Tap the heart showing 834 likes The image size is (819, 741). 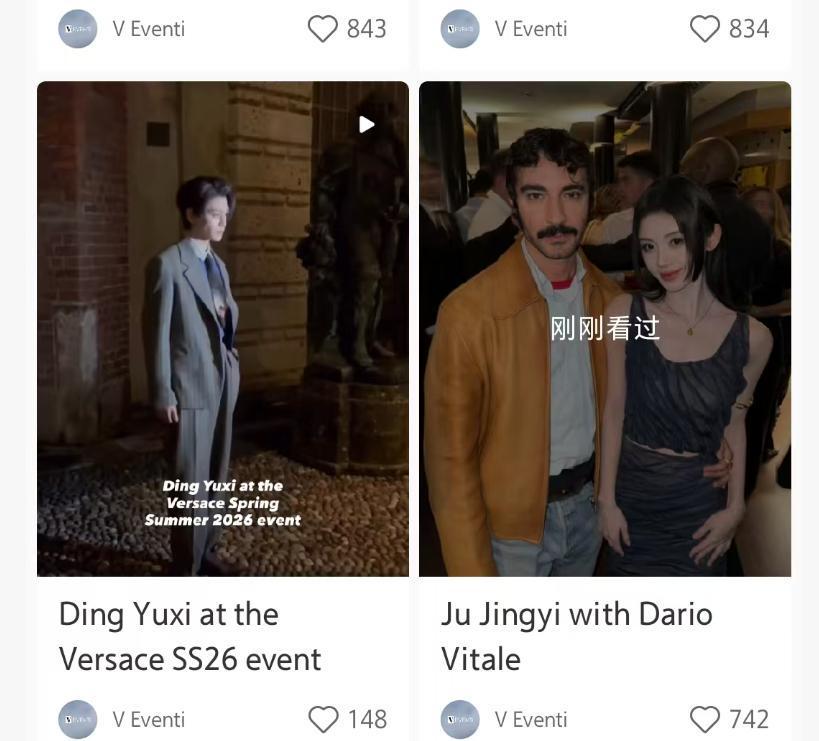[705, 29]
